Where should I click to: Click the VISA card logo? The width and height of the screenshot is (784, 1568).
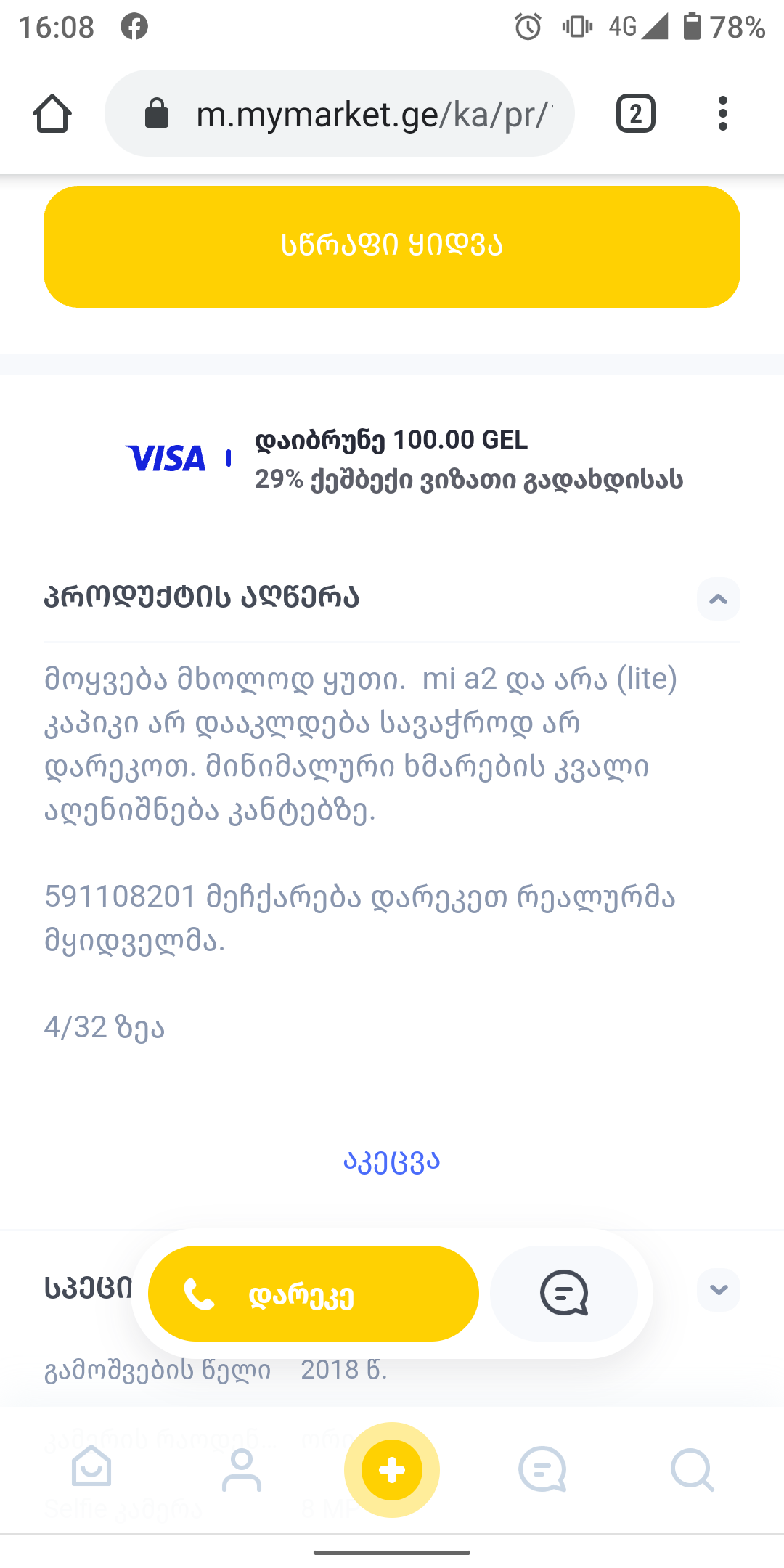(x=167, y=457)
